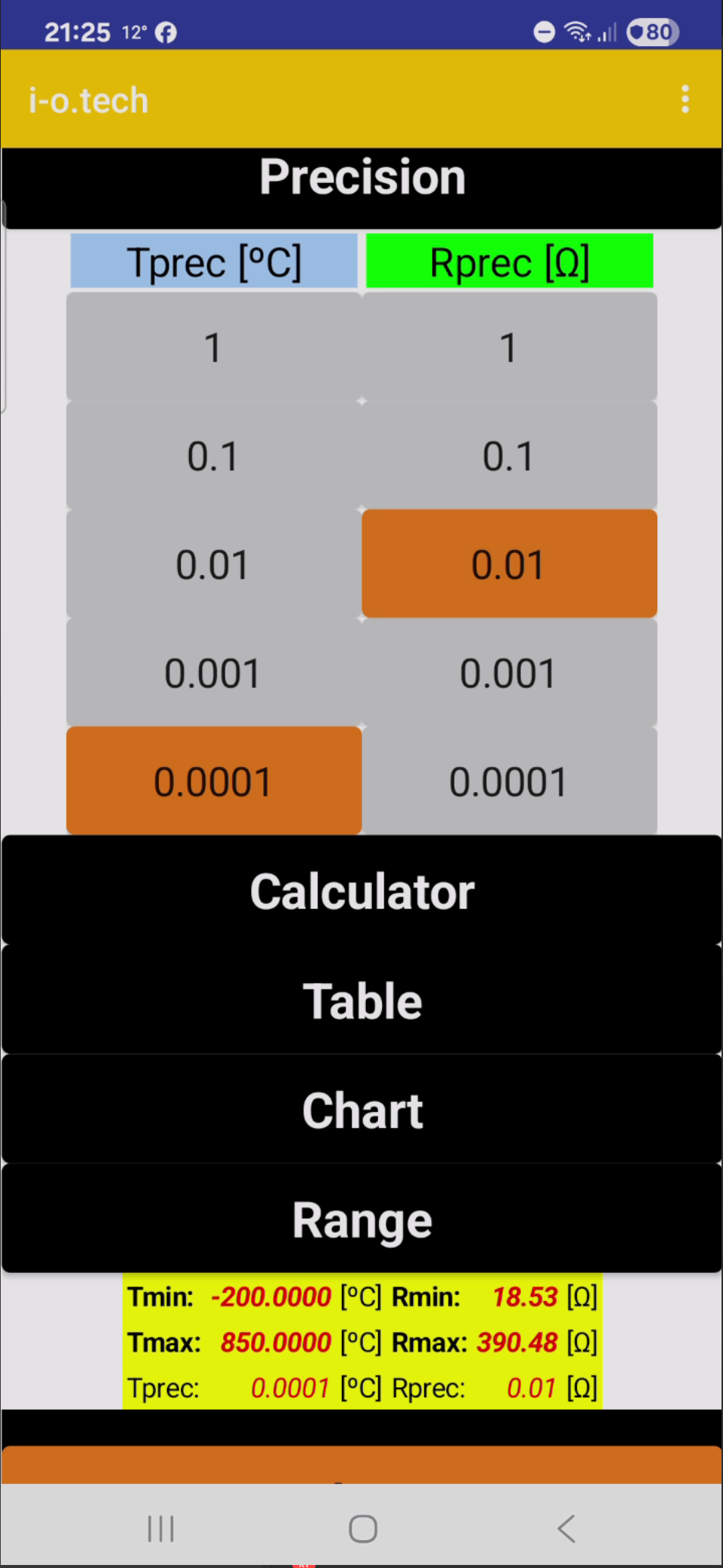Set Tprec precision to 1
The image size is (723, 1568).
(x=213, y=347)
